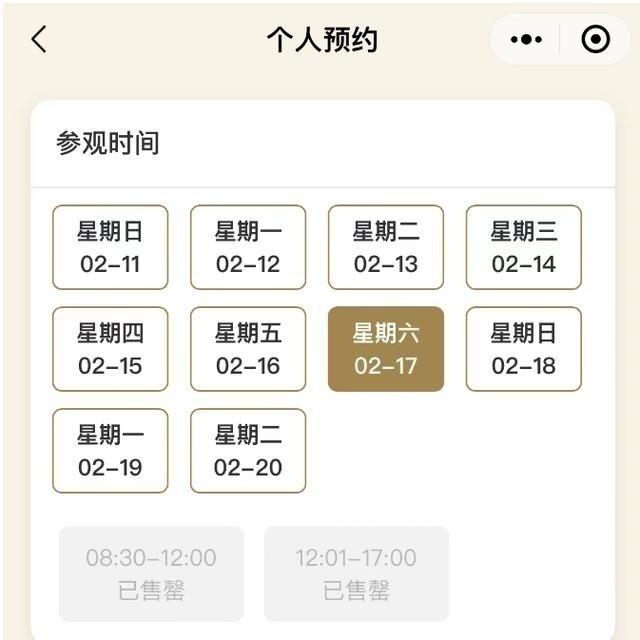The width and height of the screenshot is (640, 640).
Task: Tap the sold-out 12:01-17:00 time slot
Action: [x=356, y=573]
